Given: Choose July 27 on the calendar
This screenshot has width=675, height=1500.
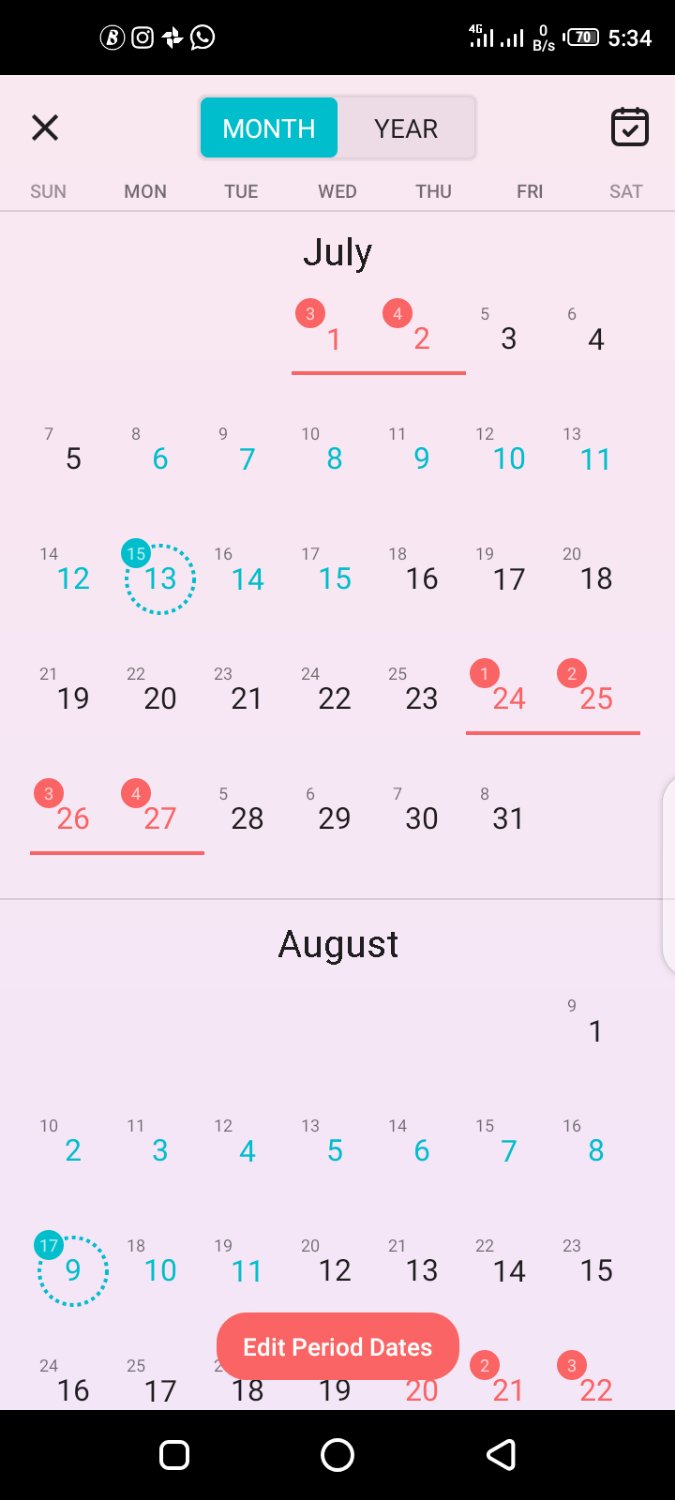Looking at the screenshot, I should point(160,818).
